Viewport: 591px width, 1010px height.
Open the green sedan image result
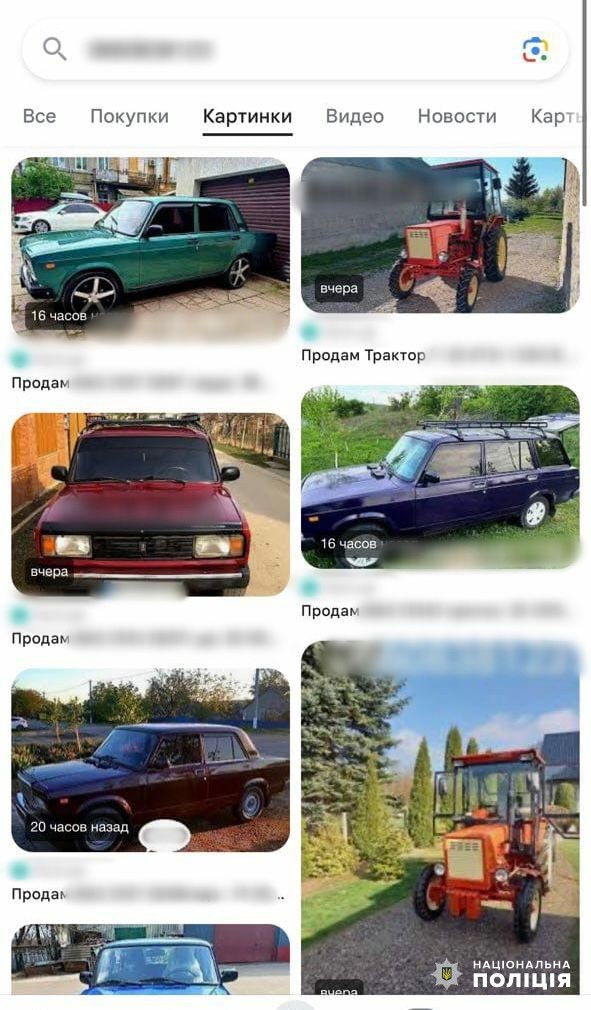(151, 246)
